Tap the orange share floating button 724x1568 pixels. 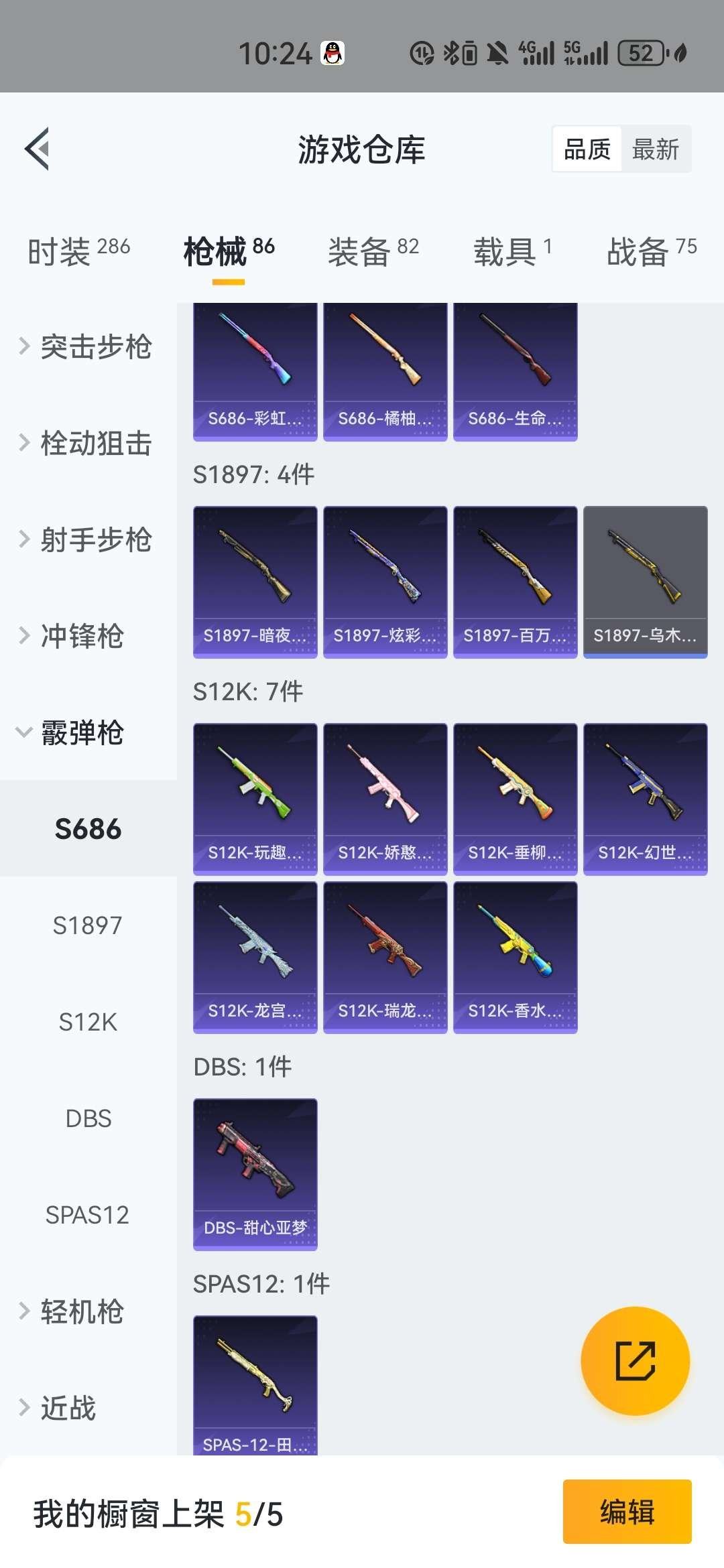click(635, 1360)
